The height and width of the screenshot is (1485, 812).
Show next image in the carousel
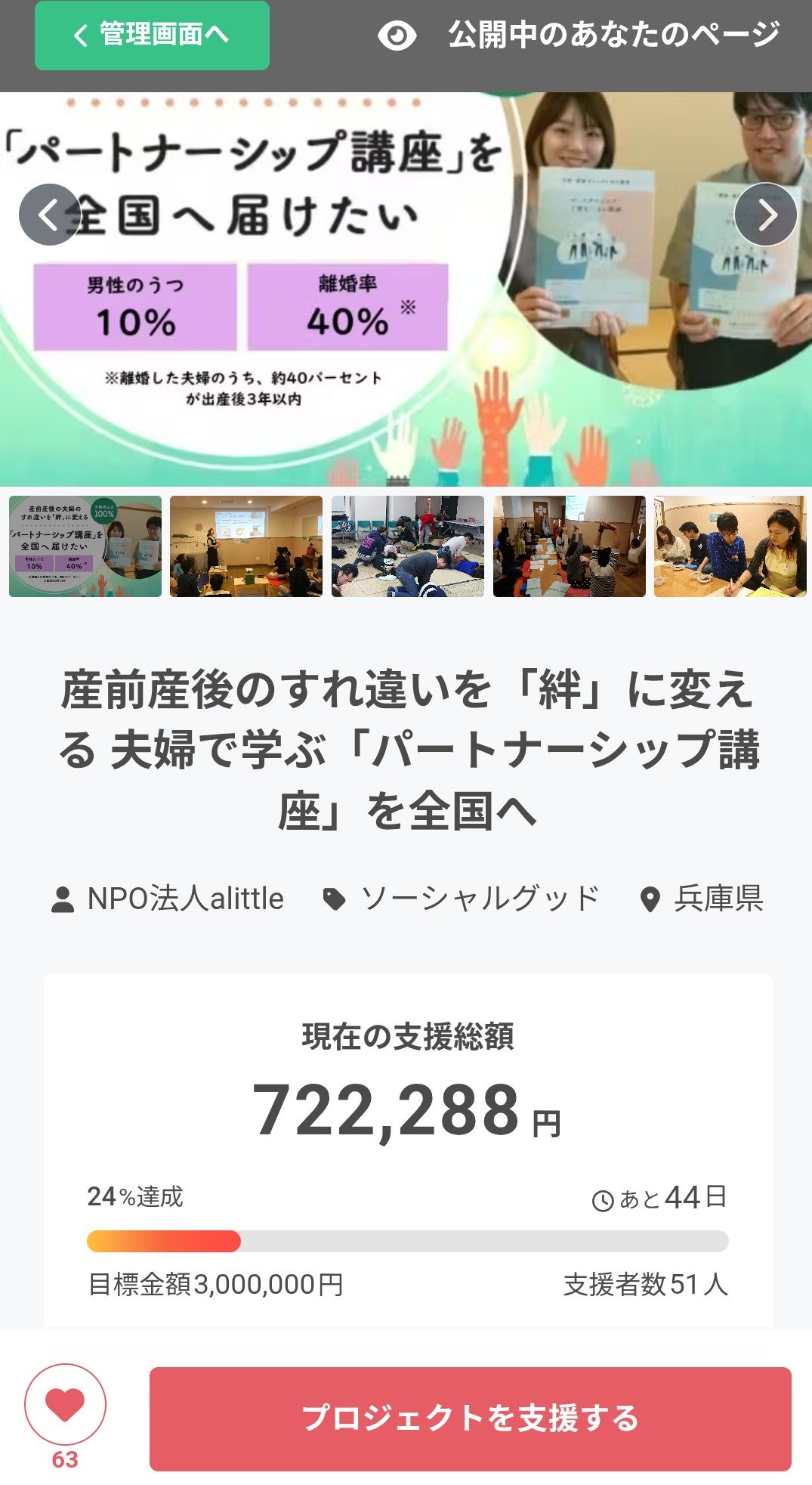pos(765,215)
